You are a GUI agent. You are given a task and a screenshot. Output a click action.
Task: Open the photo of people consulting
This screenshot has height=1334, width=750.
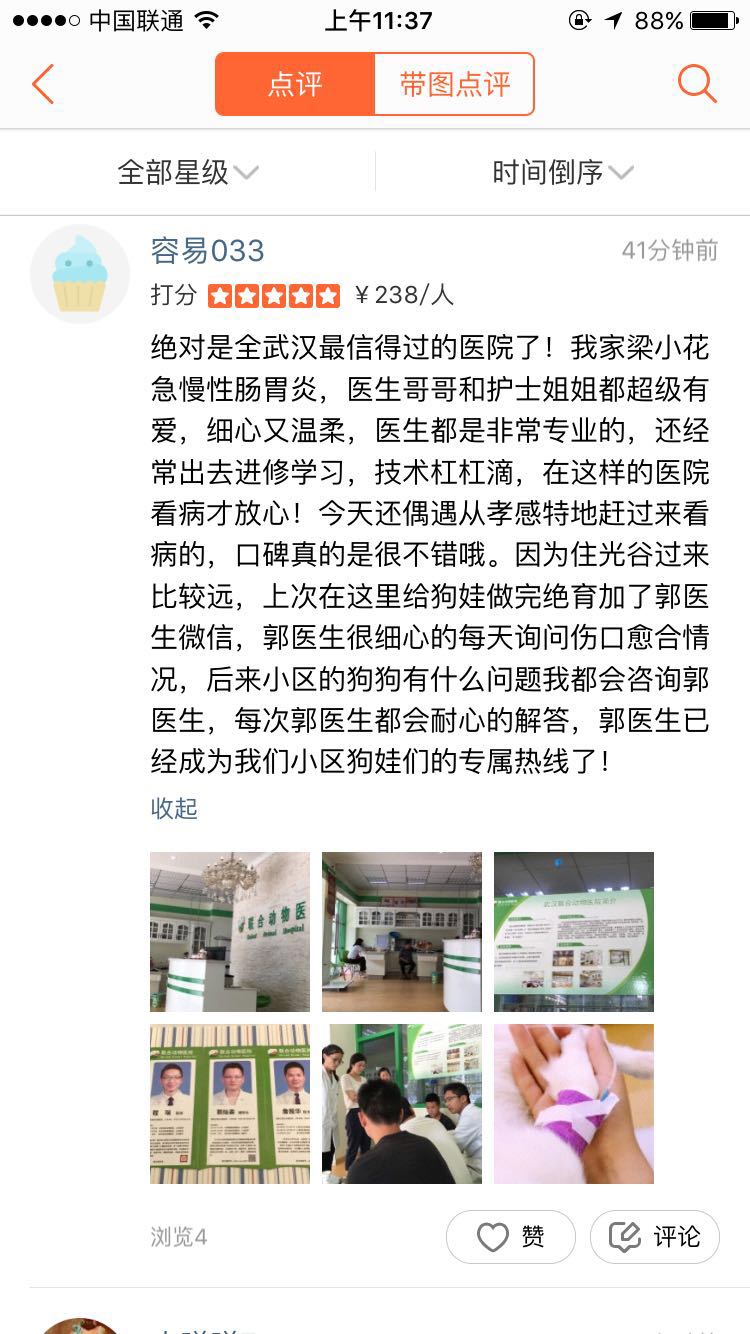(x=401, y=1103)
